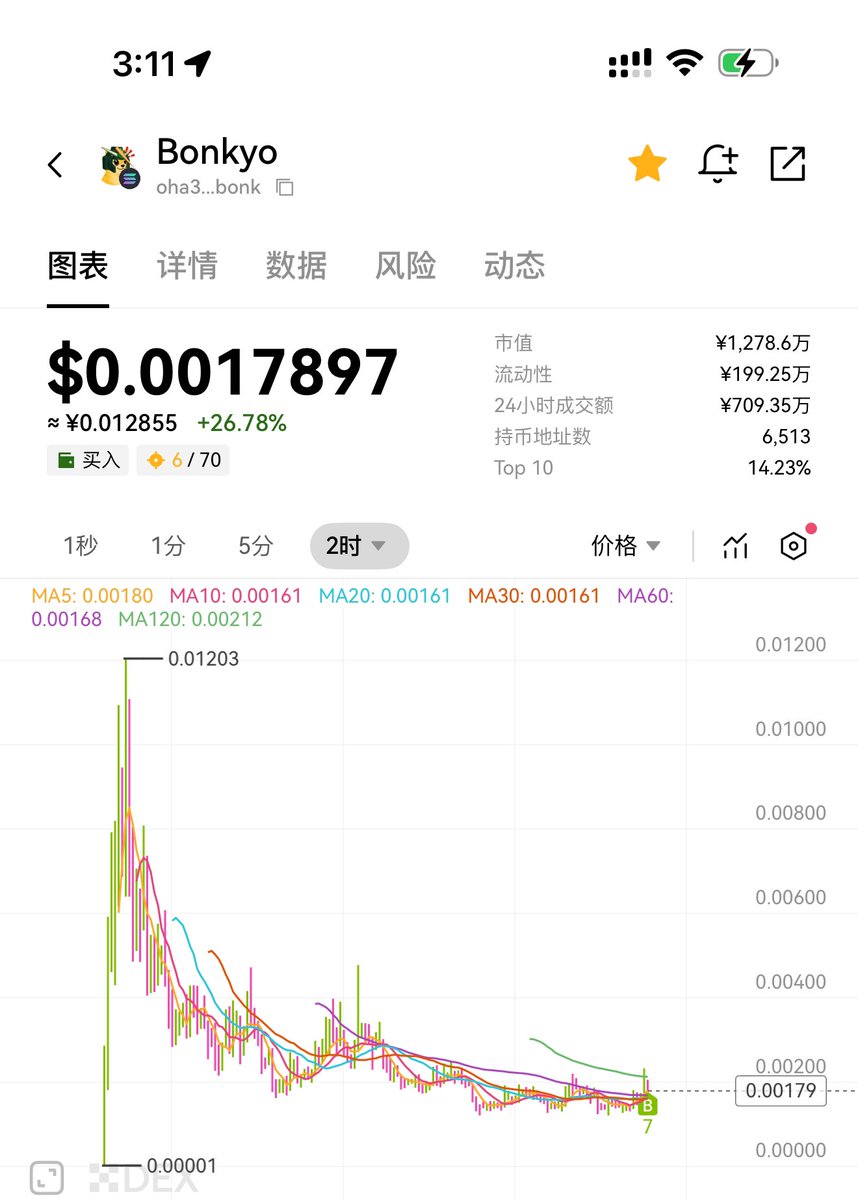Switch to the 动态 tab
The image size is (858, 1200).
coord(514,266)
